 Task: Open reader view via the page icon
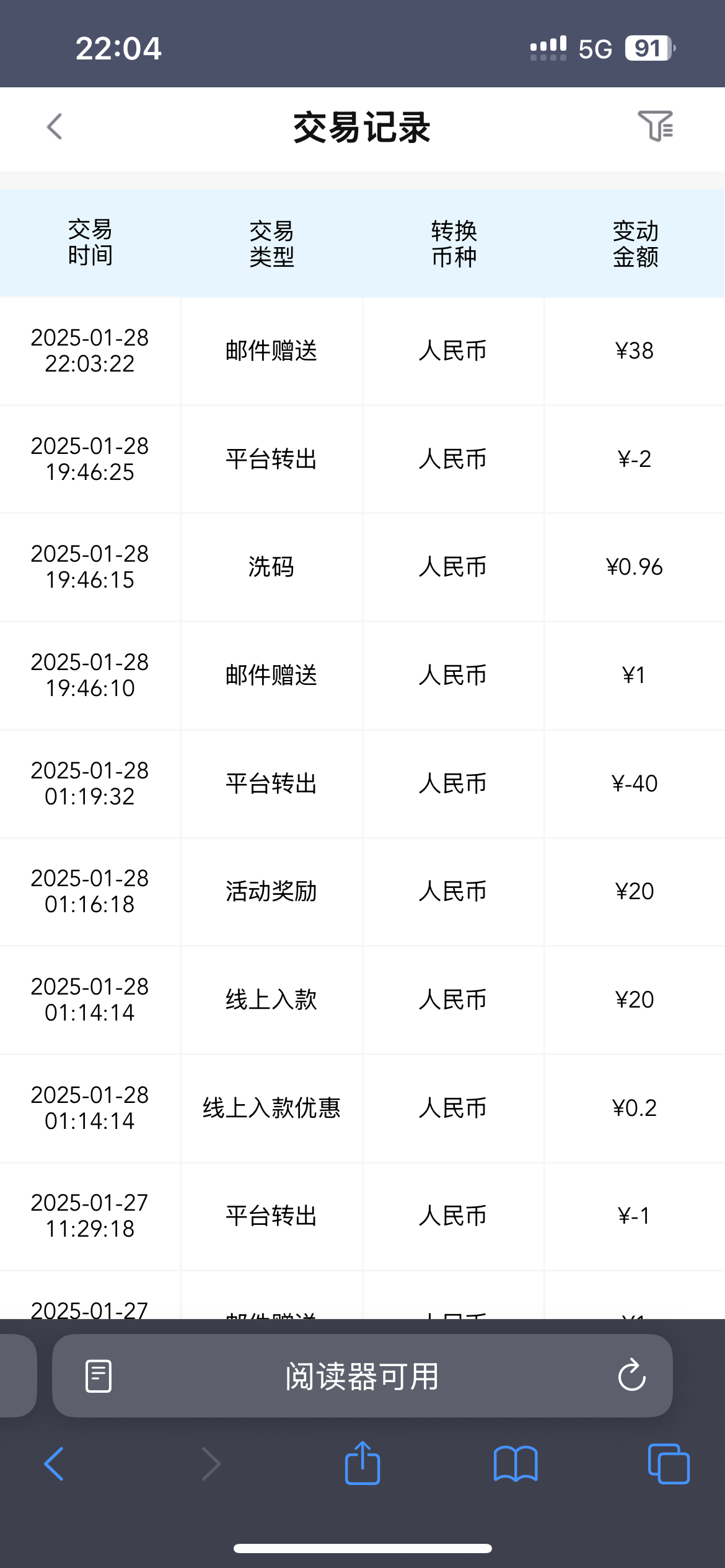(99, 1376)
